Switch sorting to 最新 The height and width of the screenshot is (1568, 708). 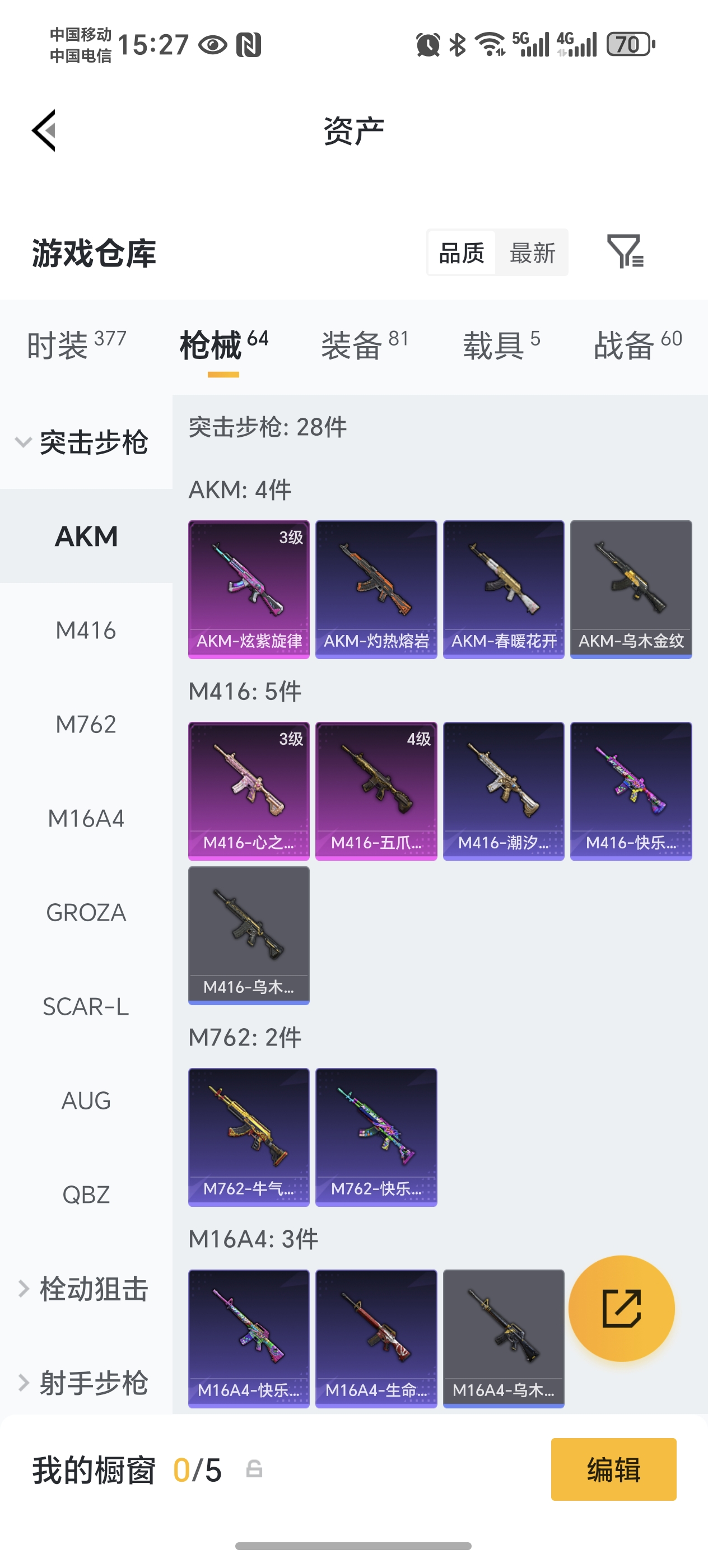pyautogui.click(x=532, y=253)
